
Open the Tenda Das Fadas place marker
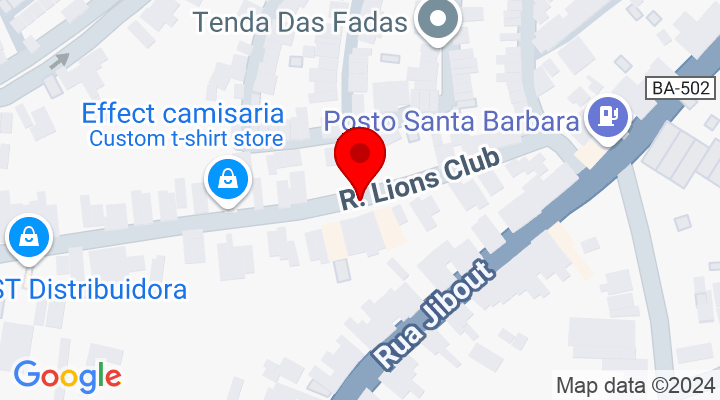[438, 19]
